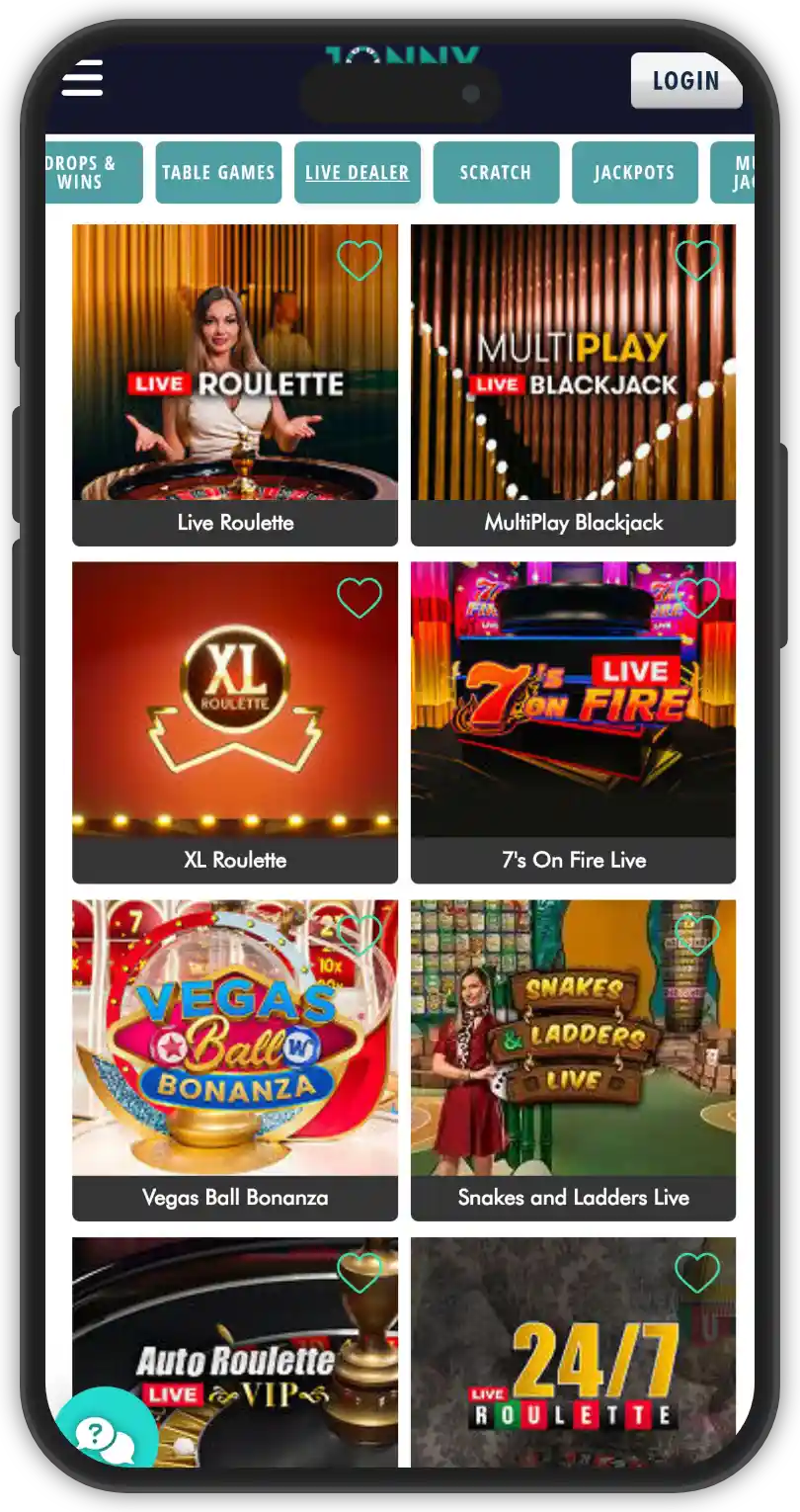This screenshot has height=1512, width=800.
Task: Favorite Snakes and Ladders Live
Action: point(696,936)
